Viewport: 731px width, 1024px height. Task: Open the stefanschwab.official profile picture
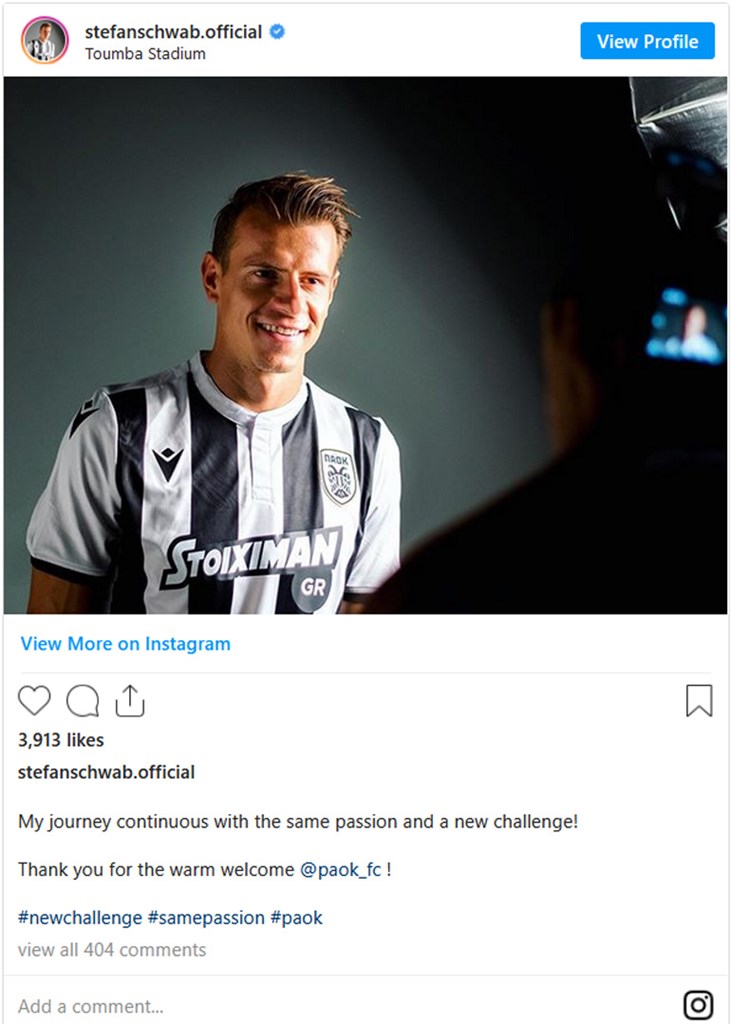click(44, 41)
